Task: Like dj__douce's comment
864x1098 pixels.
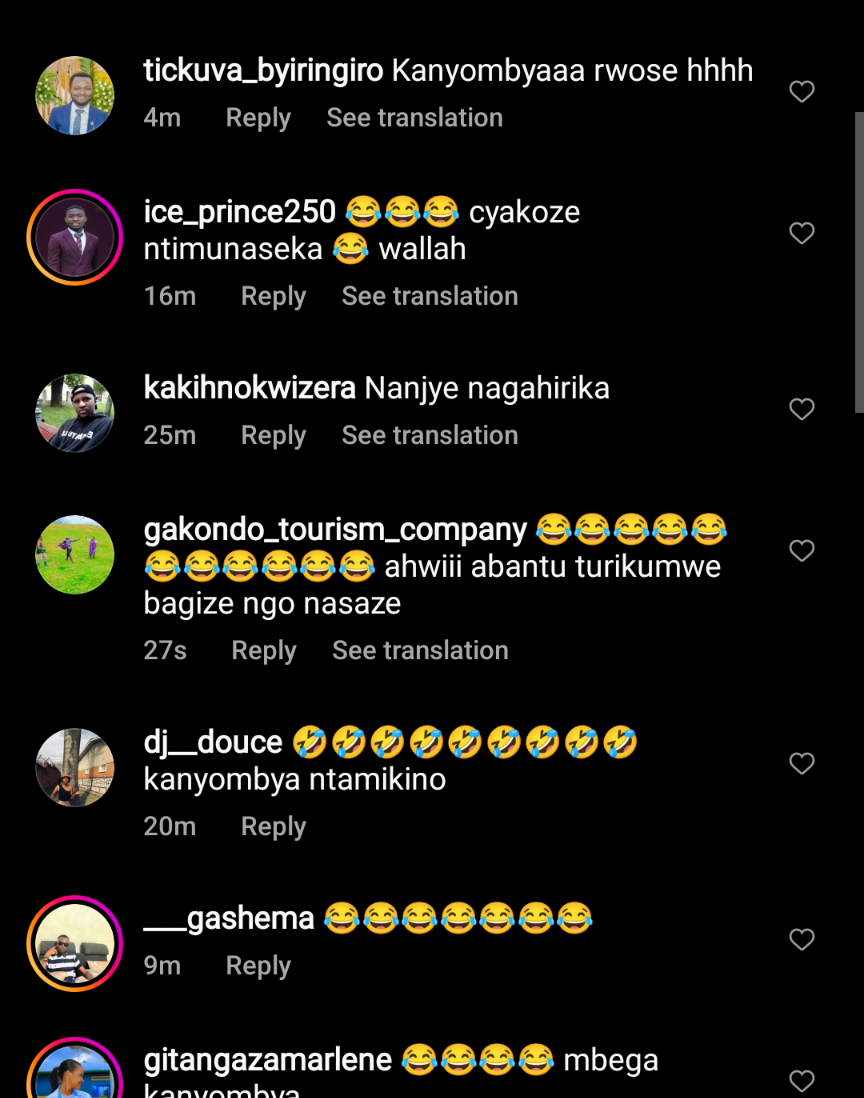Action: tap(802, 764)
